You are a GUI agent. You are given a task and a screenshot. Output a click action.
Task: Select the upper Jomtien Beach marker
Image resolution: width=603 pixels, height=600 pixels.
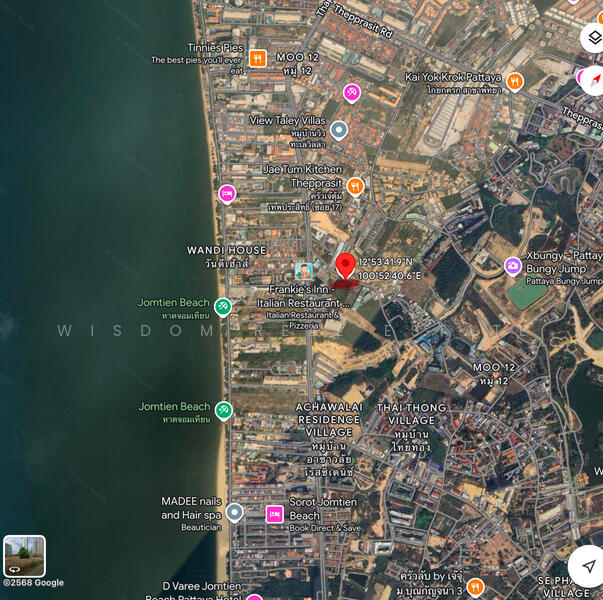coord(224,307)
